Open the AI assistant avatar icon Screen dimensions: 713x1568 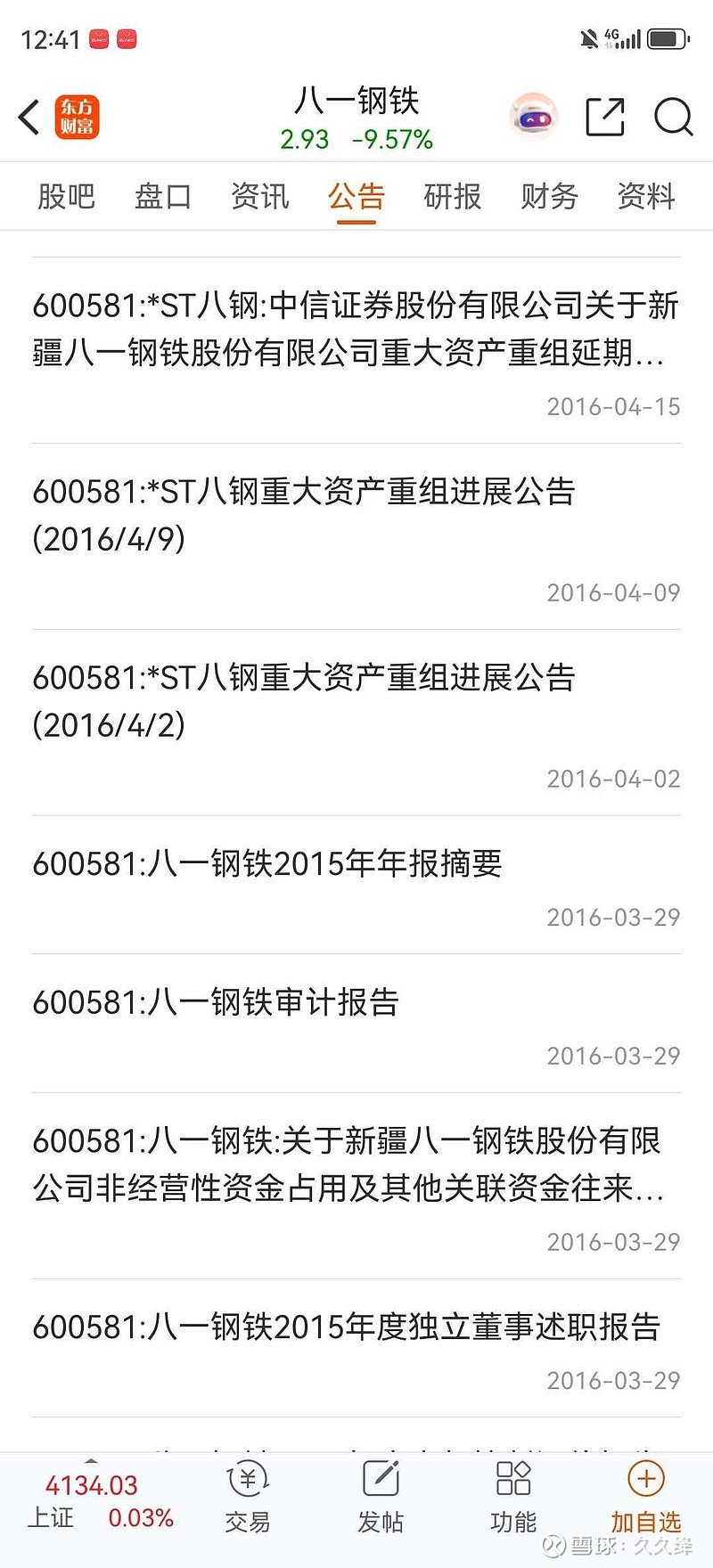point(532,116)
